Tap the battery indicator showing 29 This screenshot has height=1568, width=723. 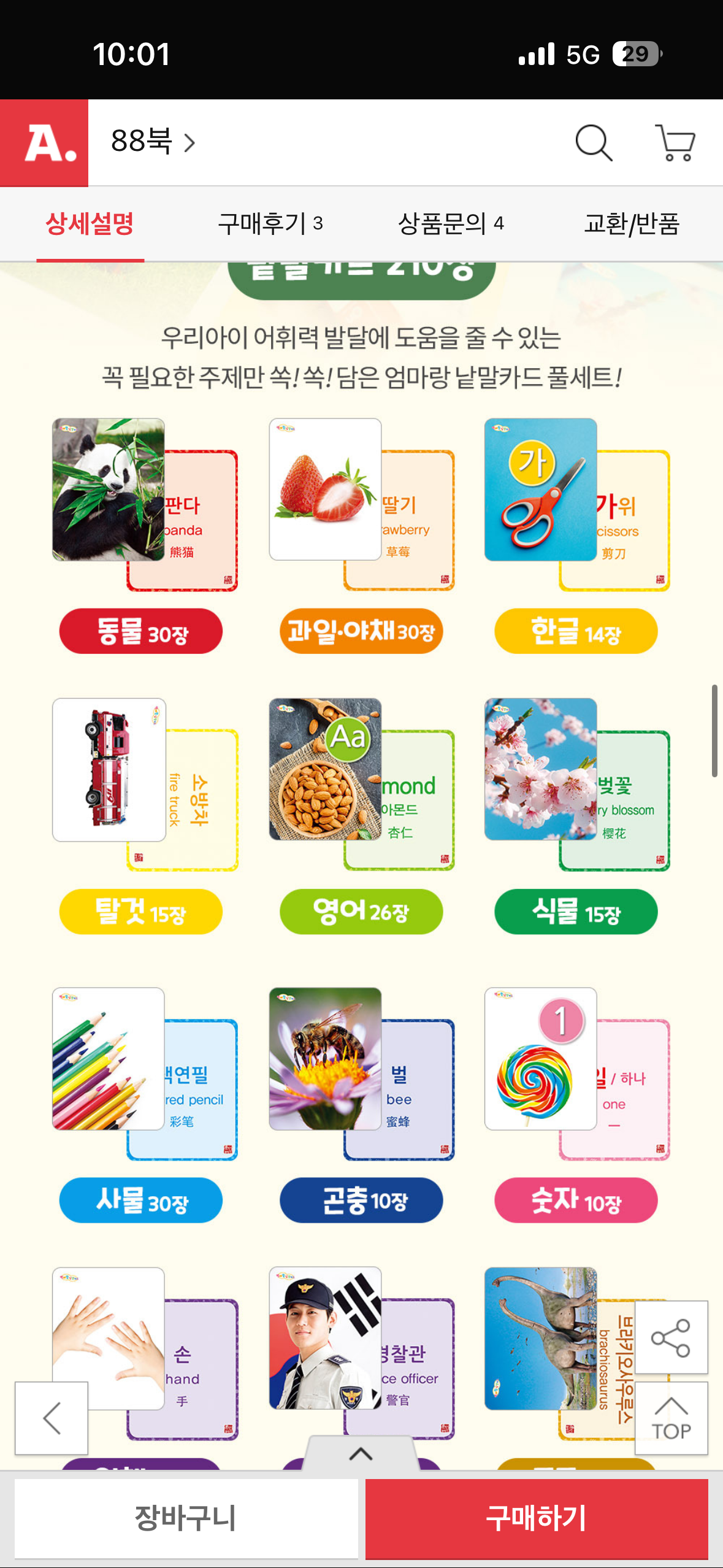tap(634, 54)
